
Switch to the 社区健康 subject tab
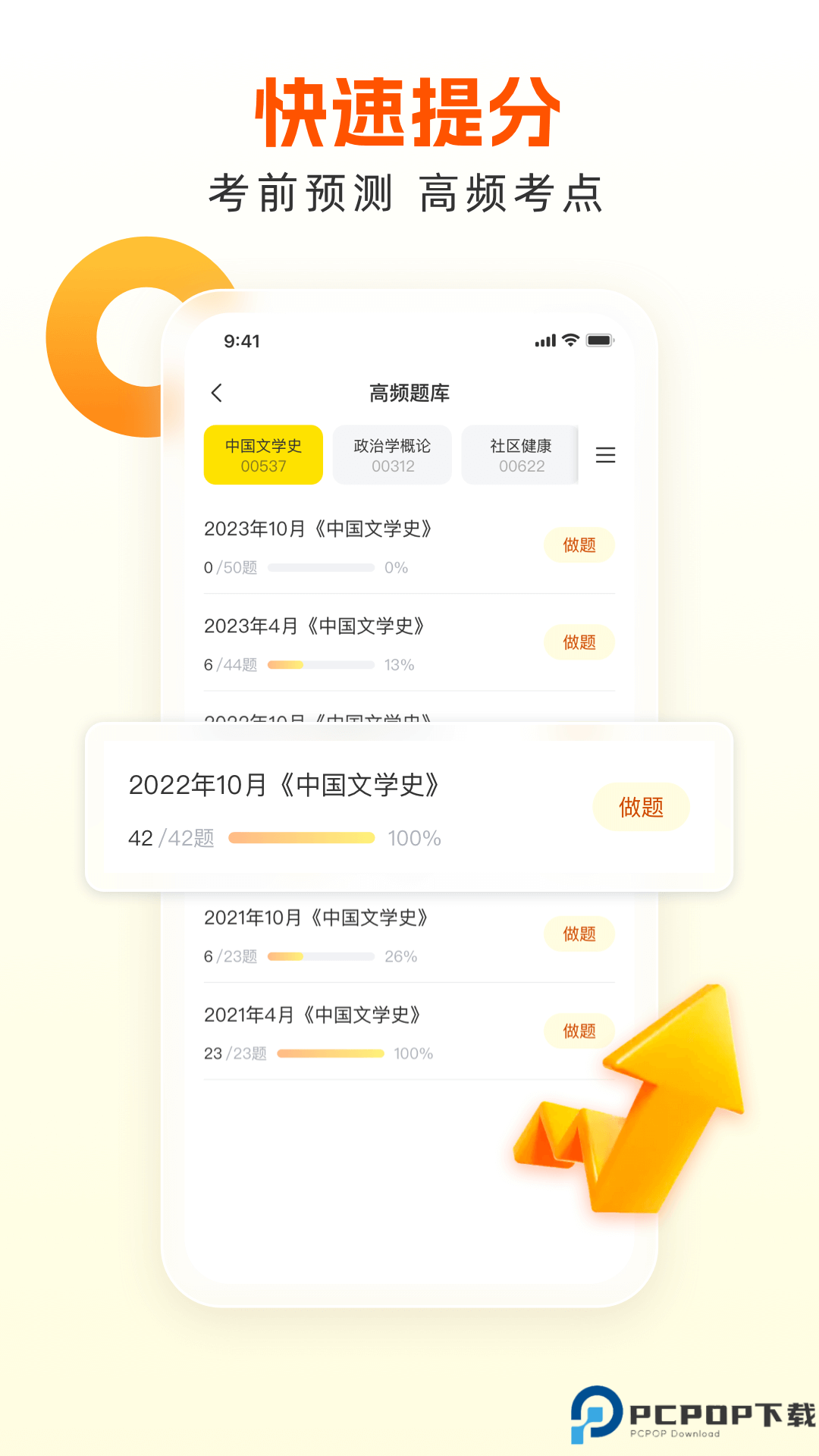point(521,454)
